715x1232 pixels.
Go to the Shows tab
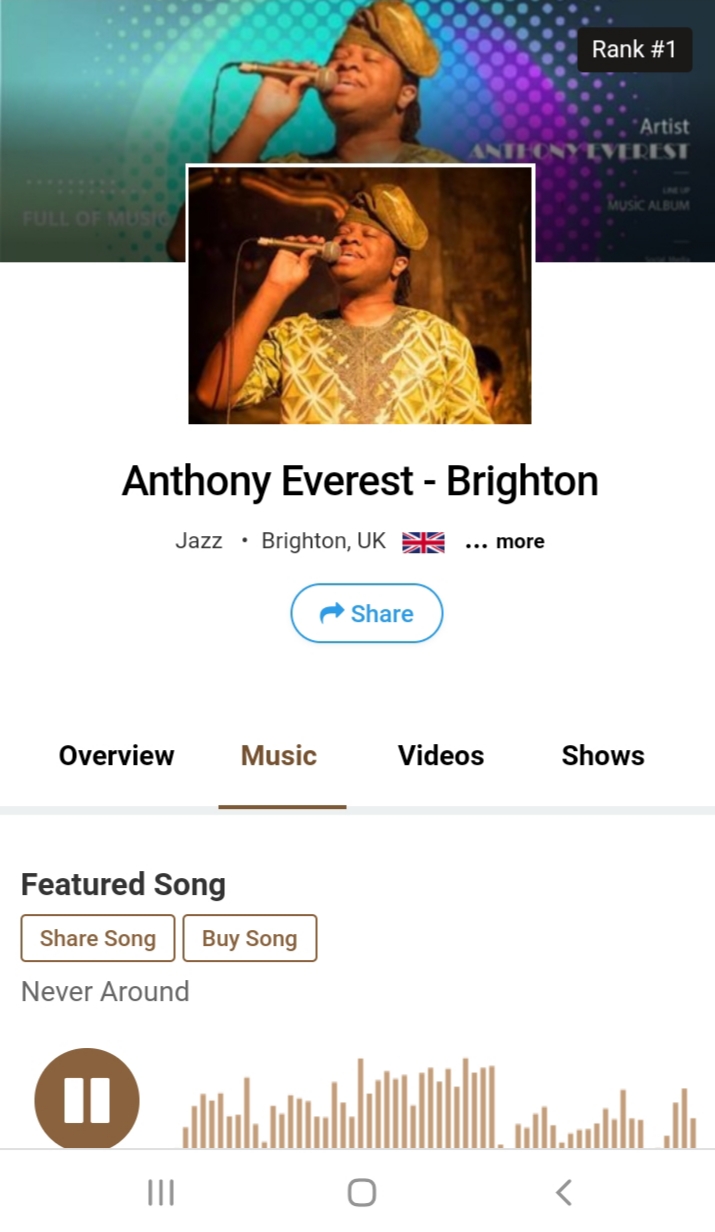(x=603, y=756)
